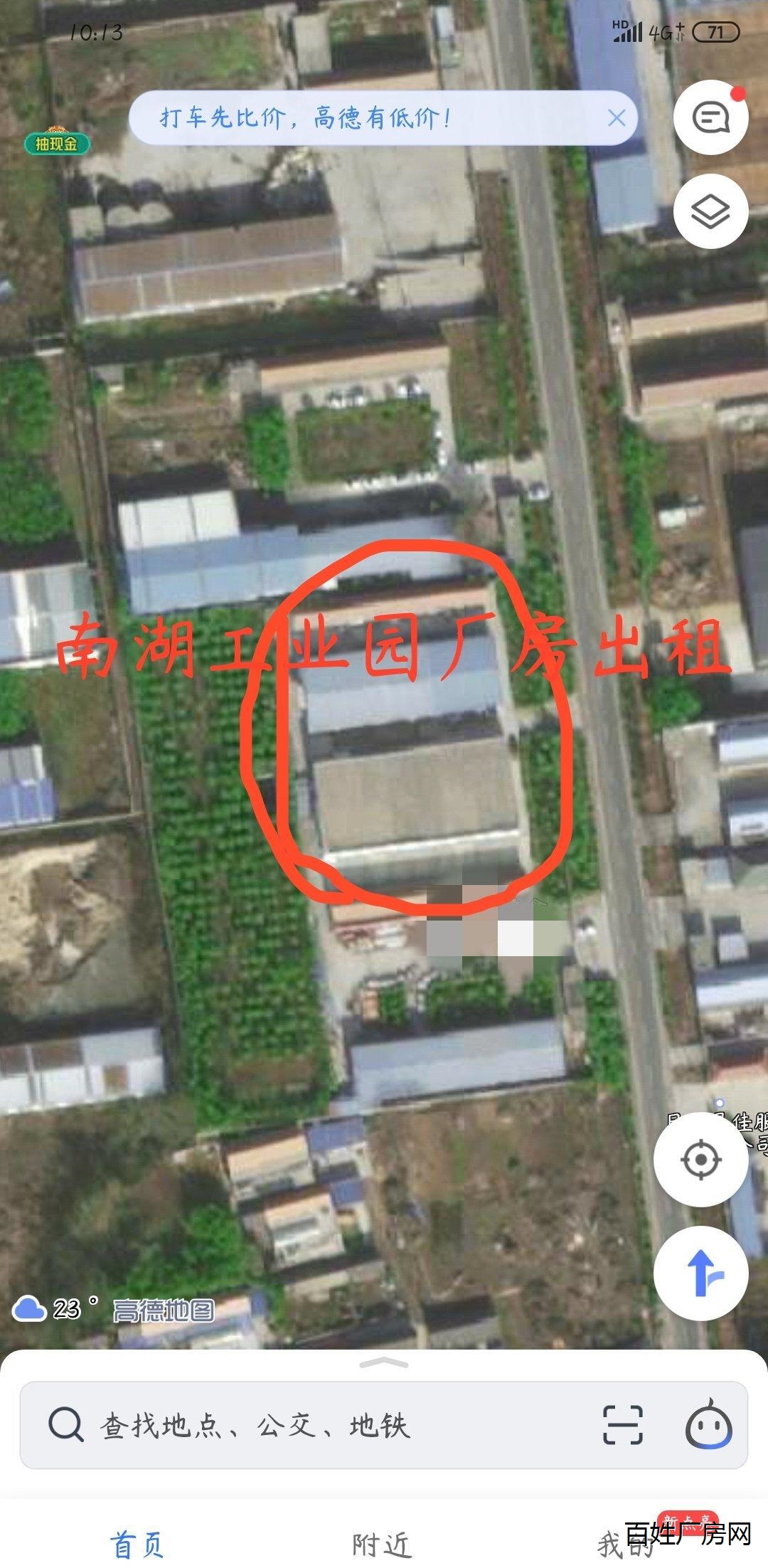Open the 抽现金 promotion badge

(x=57, y=142)
